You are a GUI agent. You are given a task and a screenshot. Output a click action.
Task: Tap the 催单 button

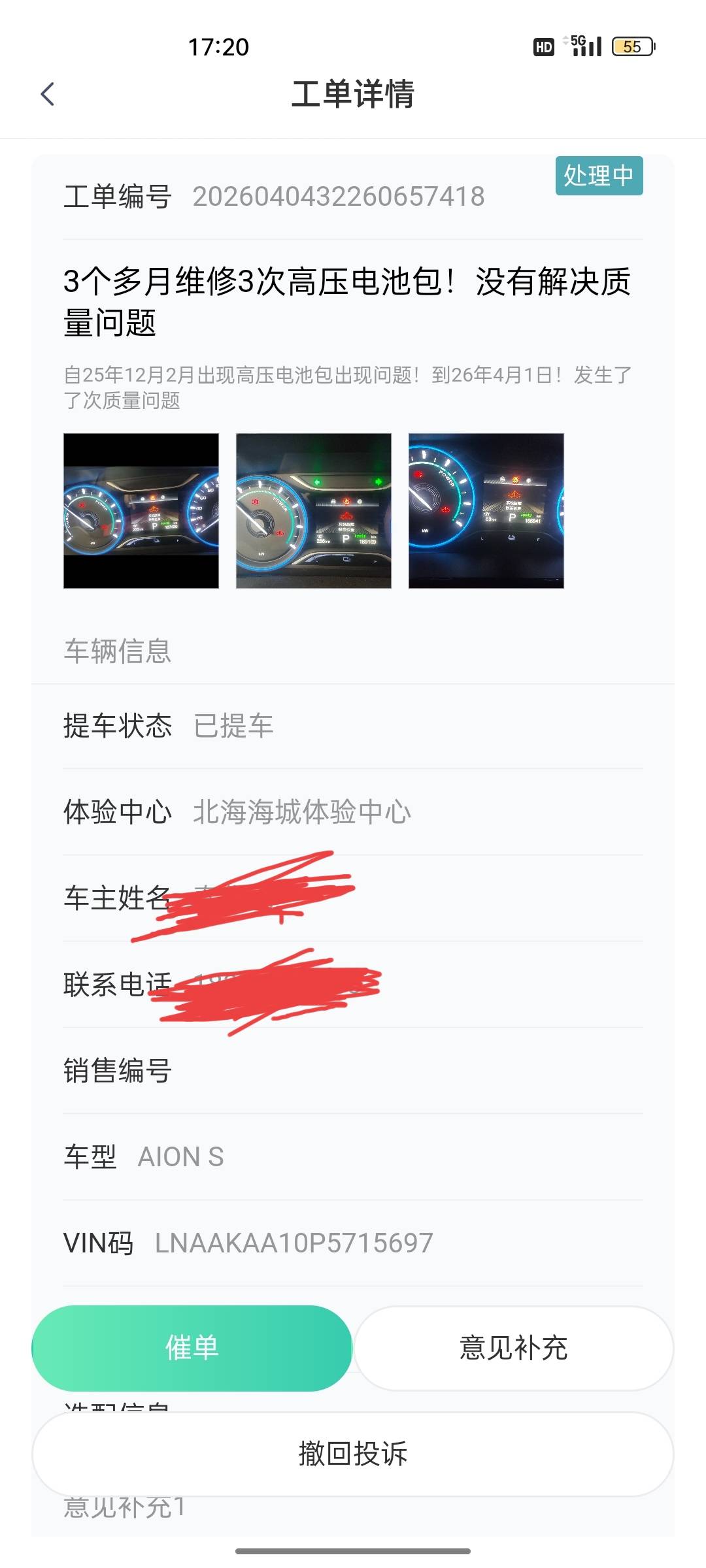coord(192,1348)
